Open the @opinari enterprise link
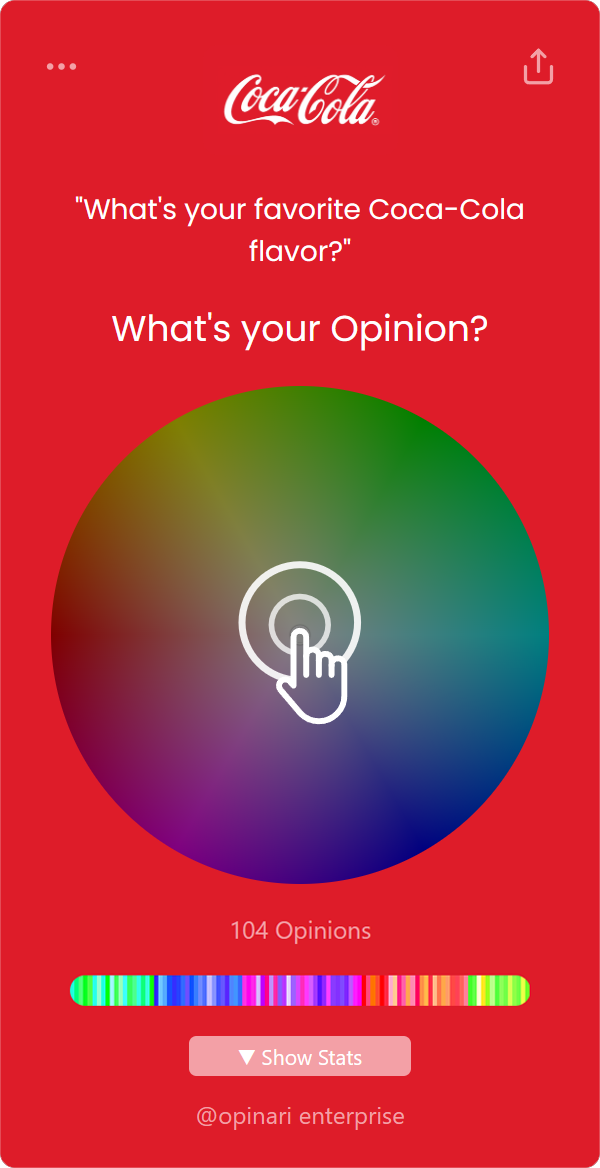 [300, 1117]
